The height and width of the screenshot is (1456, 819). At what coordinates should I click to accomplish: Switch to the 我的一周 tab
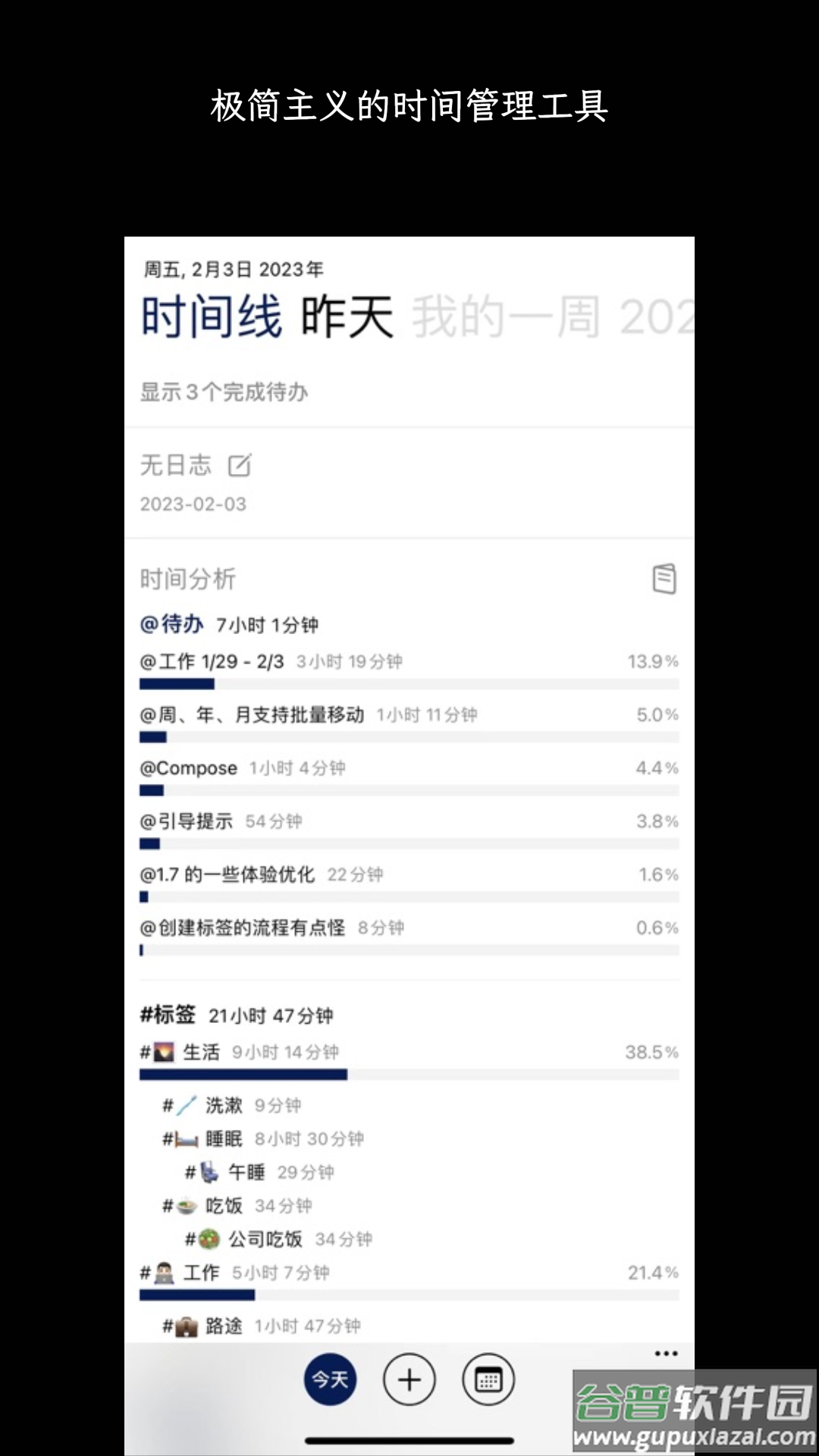click(504, 316)
